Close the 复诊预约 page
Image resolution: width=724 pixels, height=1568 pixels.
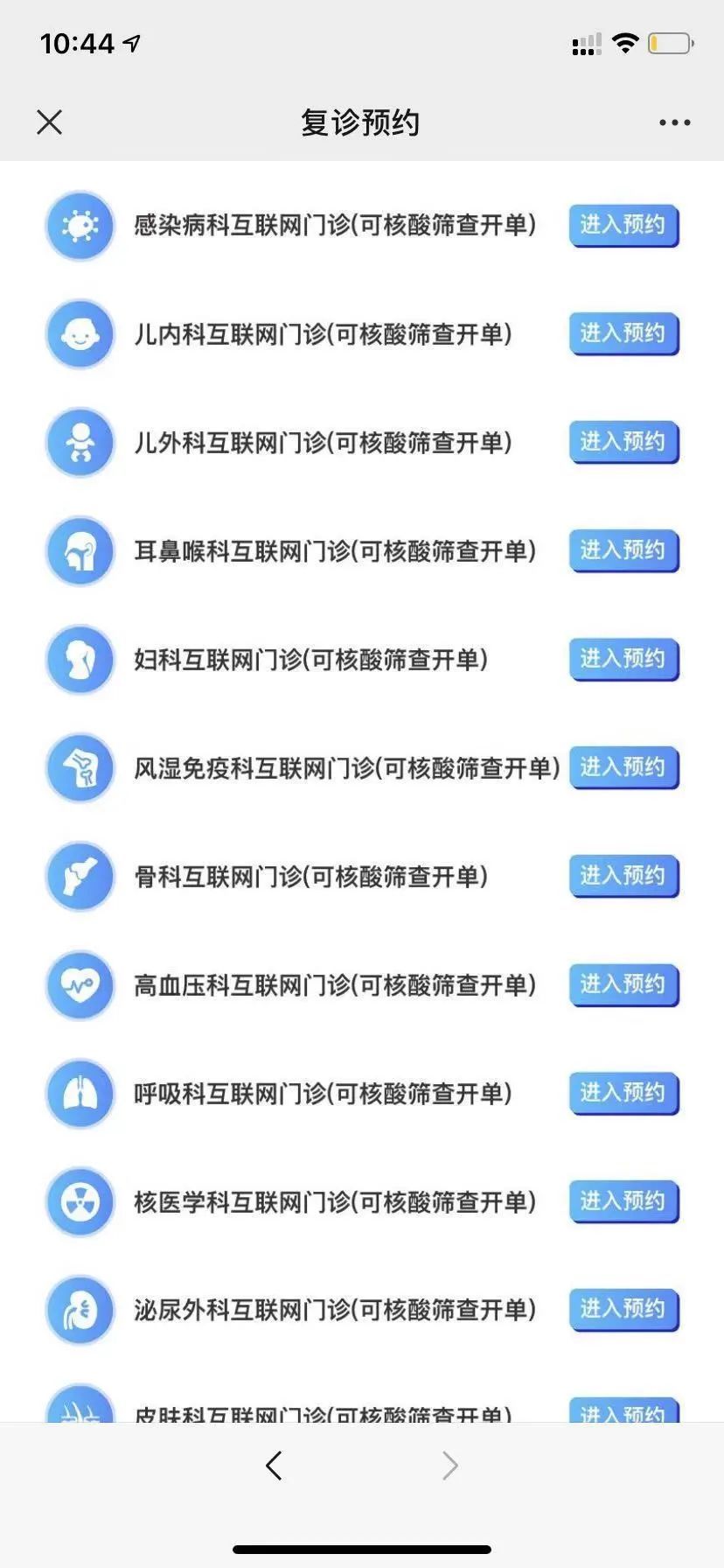[50, 122]
